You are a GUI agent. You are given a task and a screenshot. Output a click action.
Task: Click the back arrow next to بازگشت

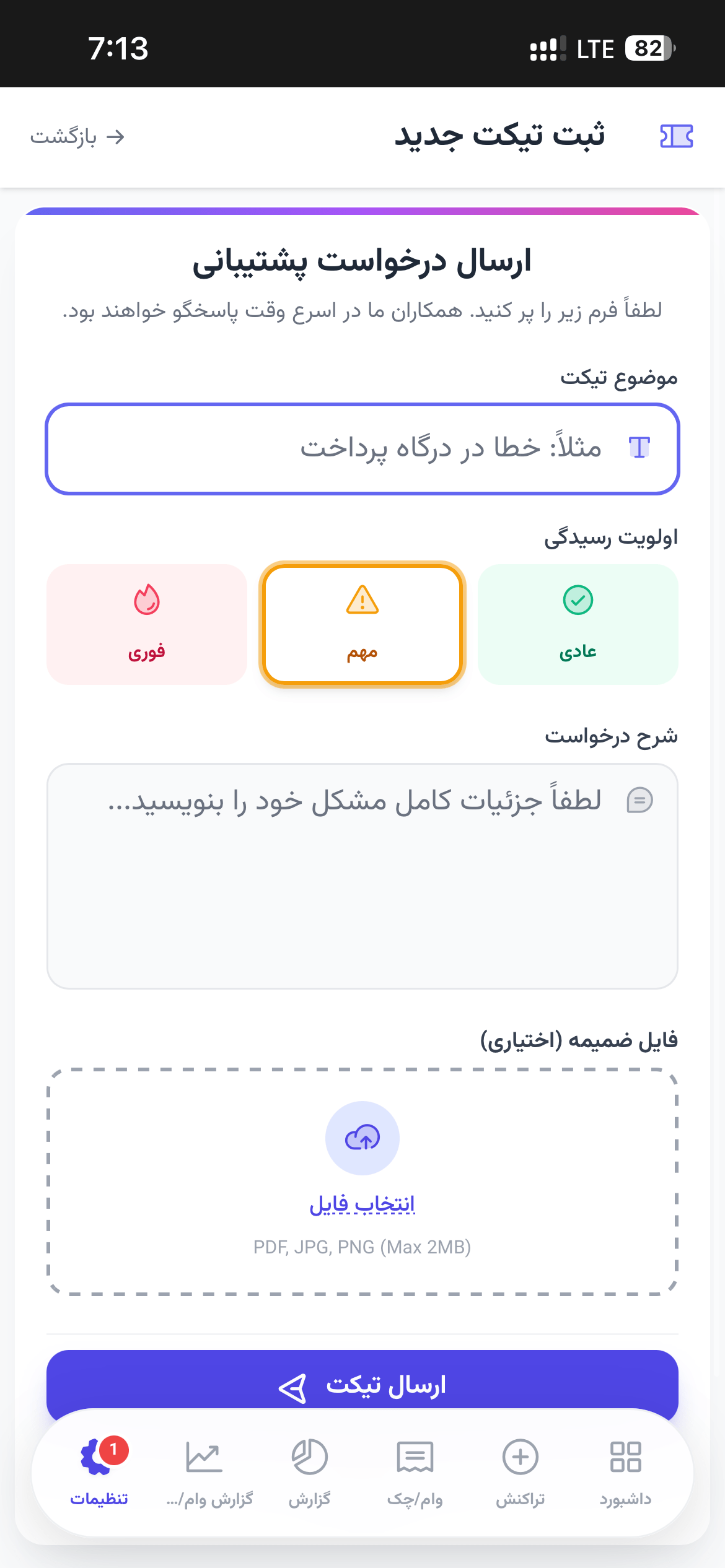[x=115, y=136]
